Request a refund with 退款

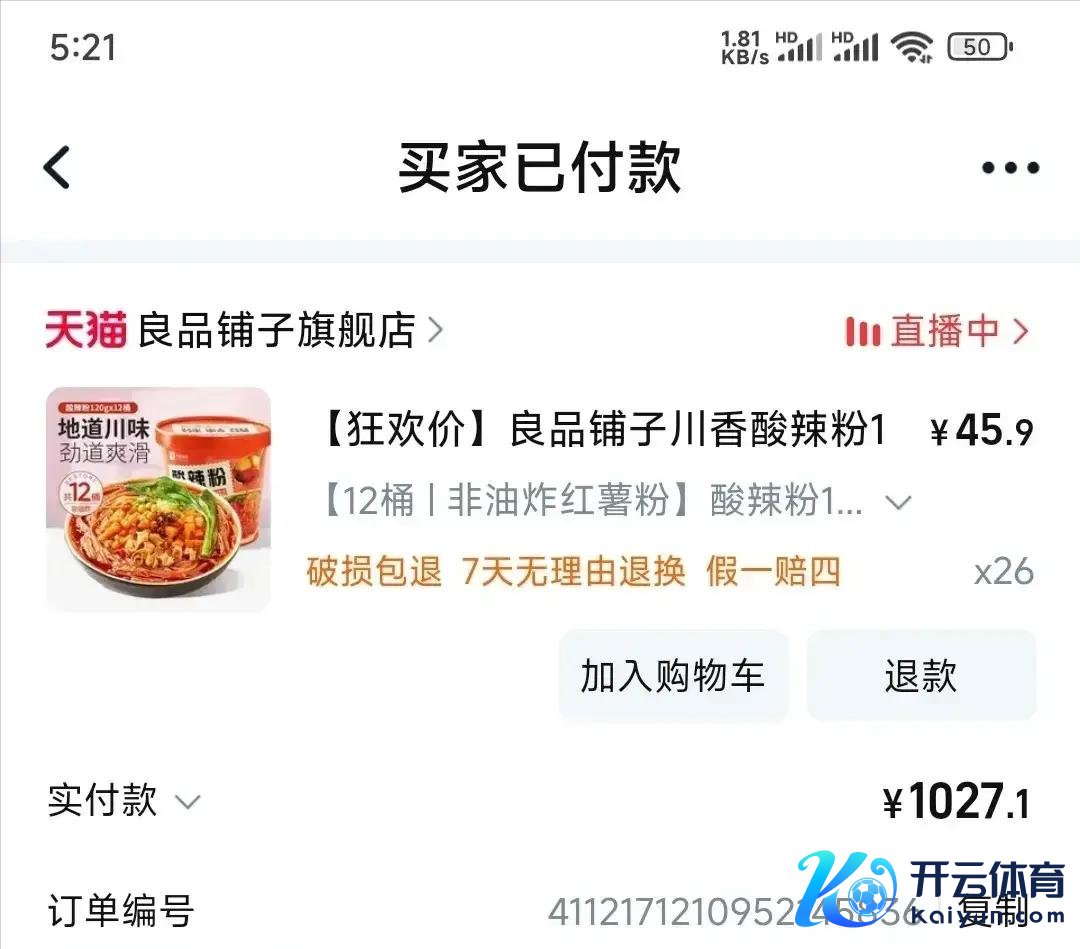tap(920, 676)
